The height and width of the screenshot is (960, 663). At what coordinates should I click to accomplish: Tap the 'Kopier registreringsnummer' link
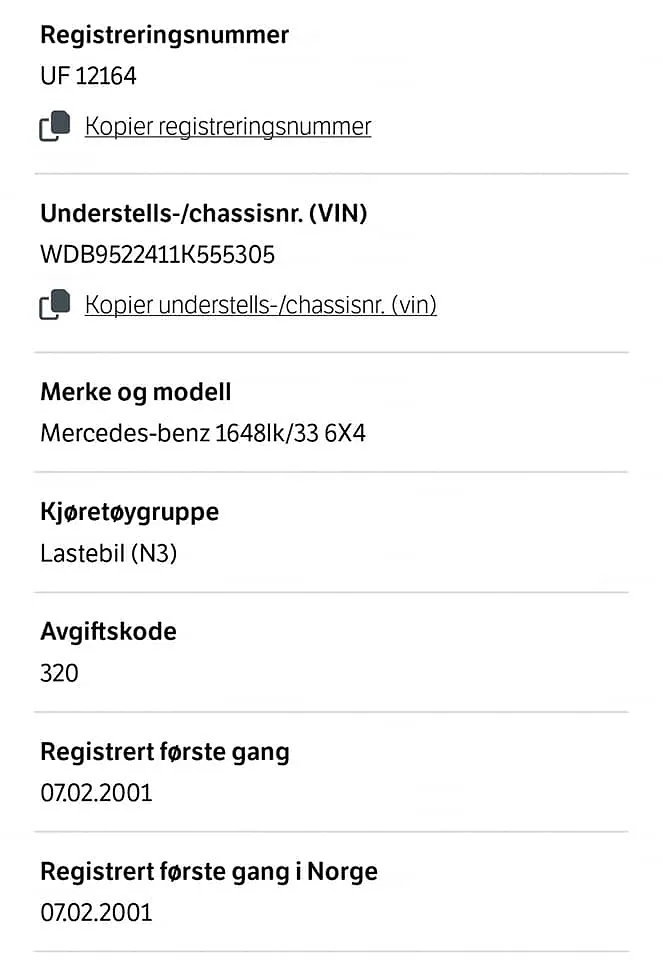(x=227, y=127)
